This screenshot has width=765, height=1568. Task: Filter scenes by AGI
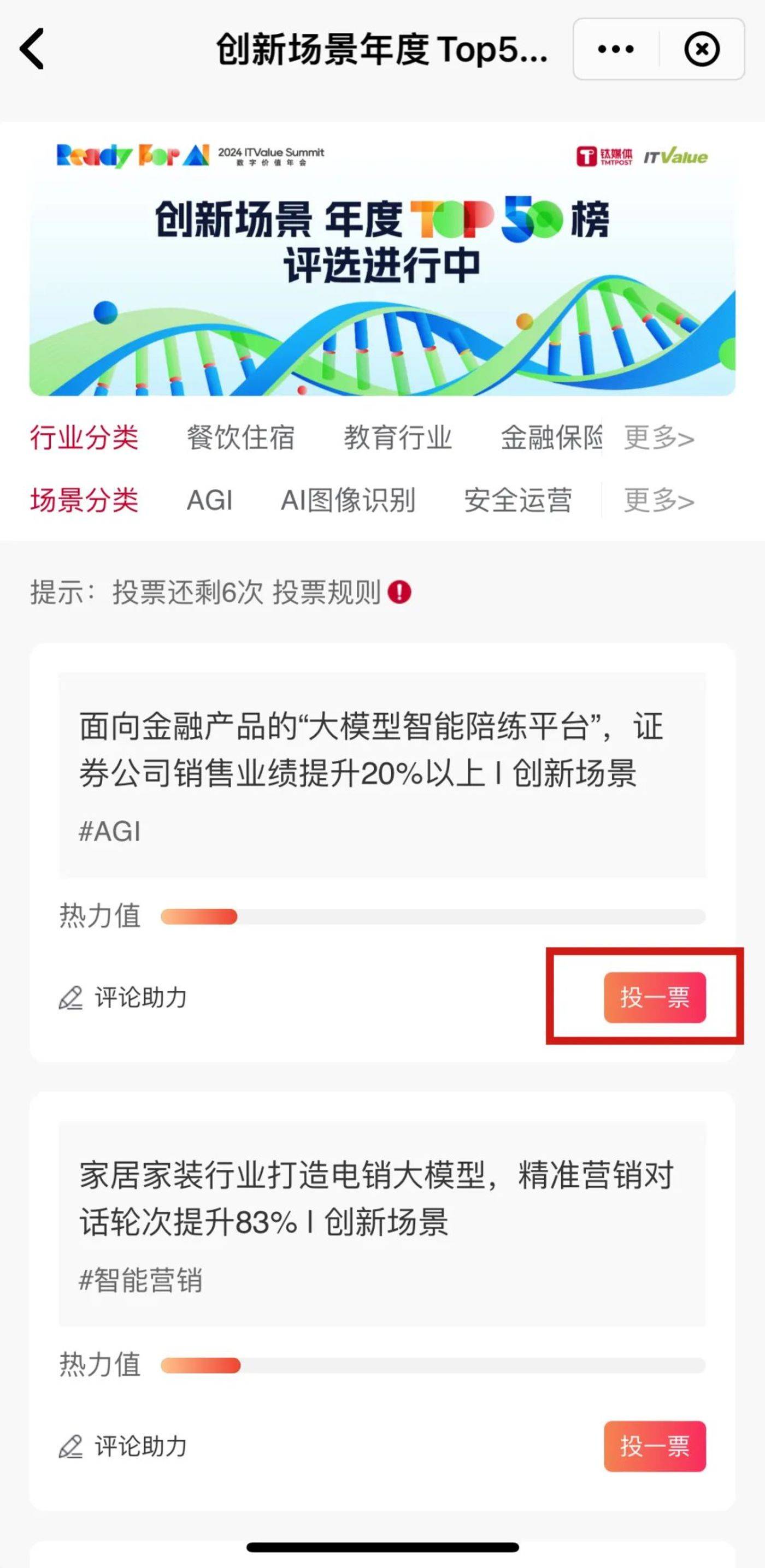coord(209,500)
